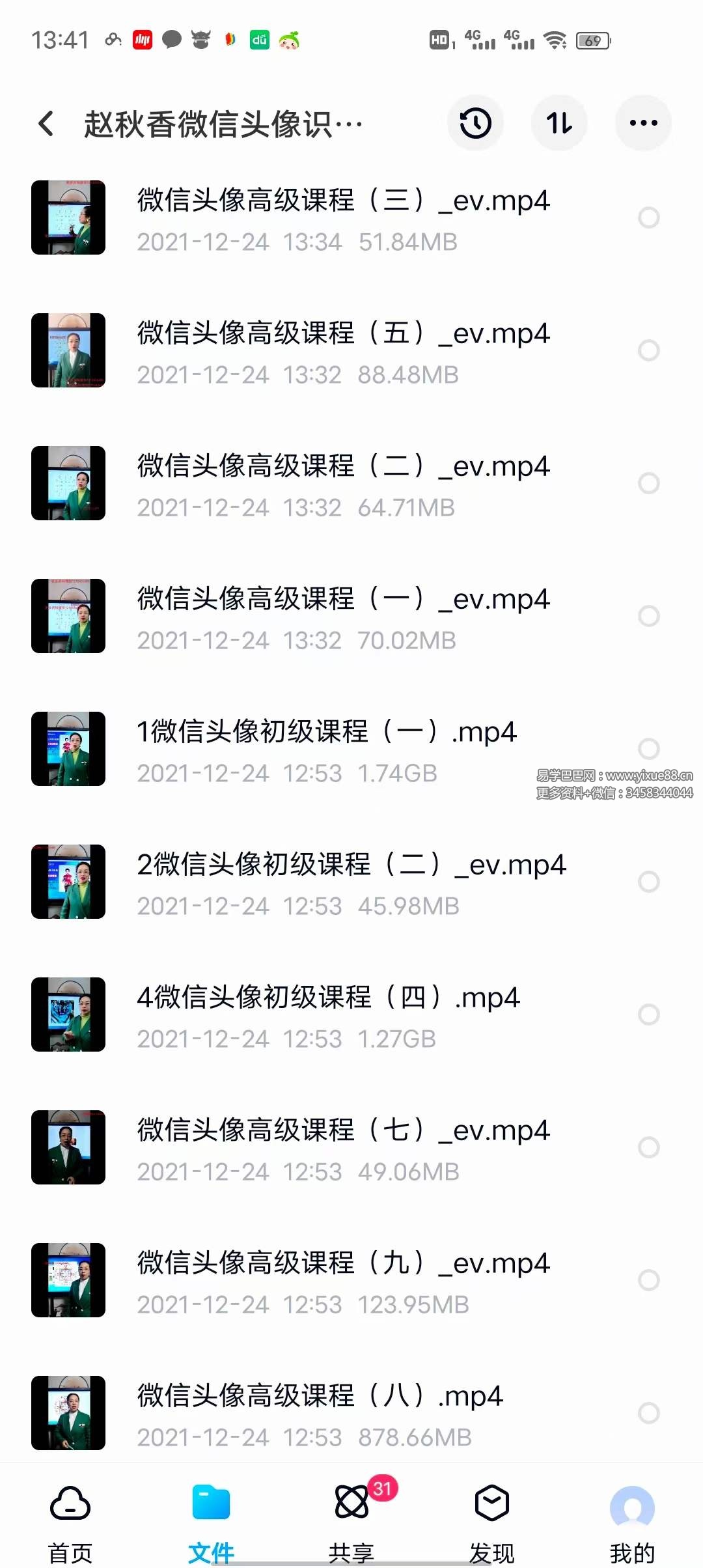
Task: Open thumbnail of 微信头像高级课程（七）video
Action: 68,1148
